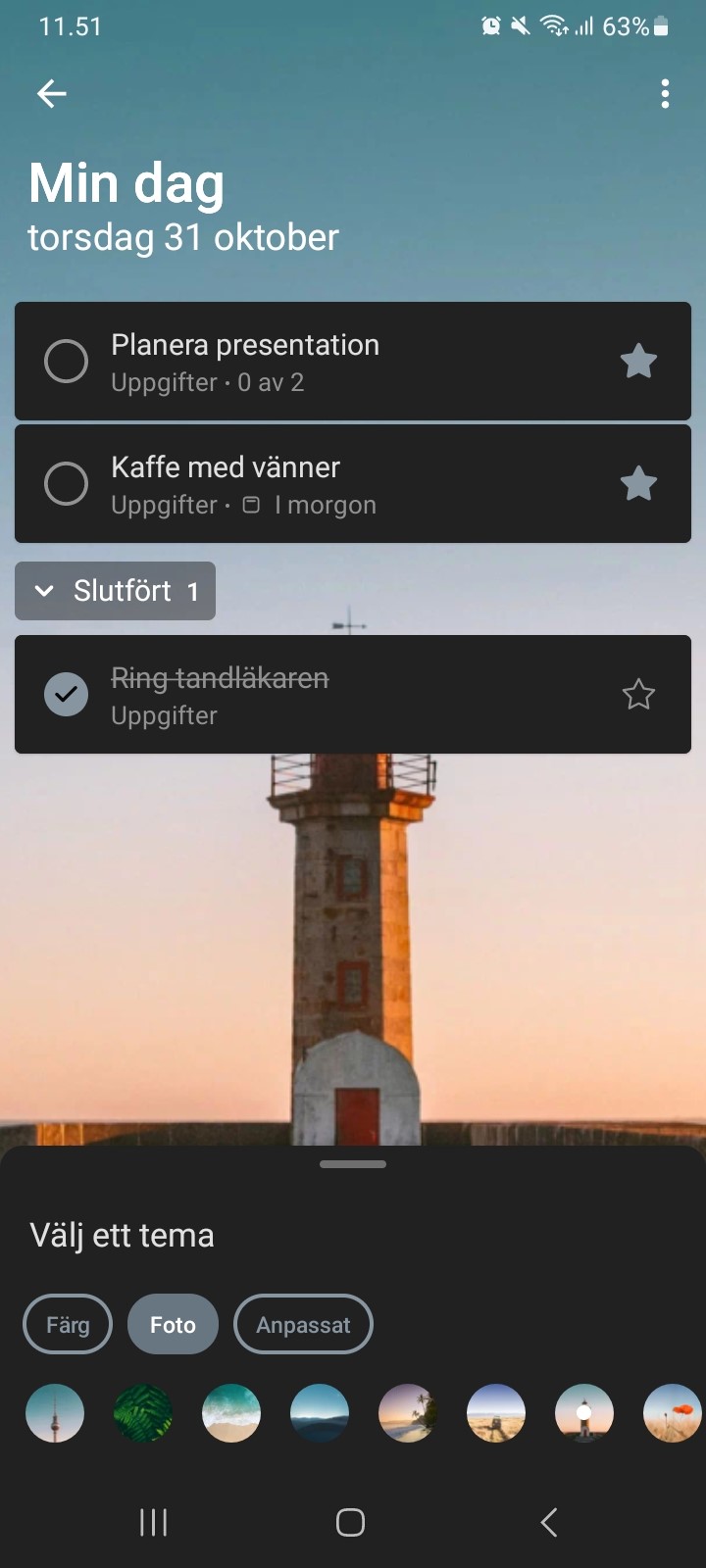Star the Ring tandläkaren task

coord(638,695)
